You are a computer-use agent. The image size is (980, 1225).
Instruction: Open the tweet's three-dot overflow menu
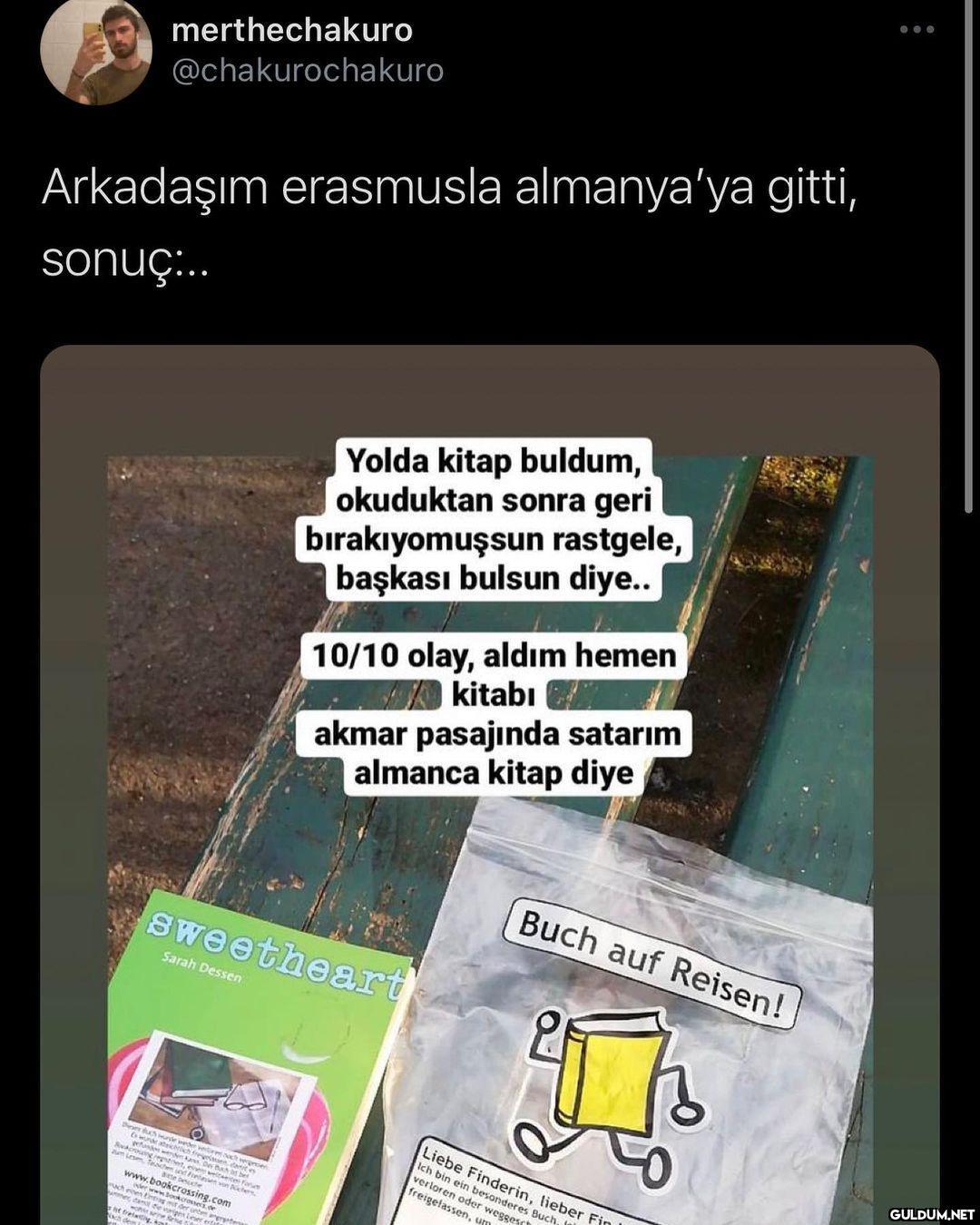pyautogui.click(x=916, y=31)
